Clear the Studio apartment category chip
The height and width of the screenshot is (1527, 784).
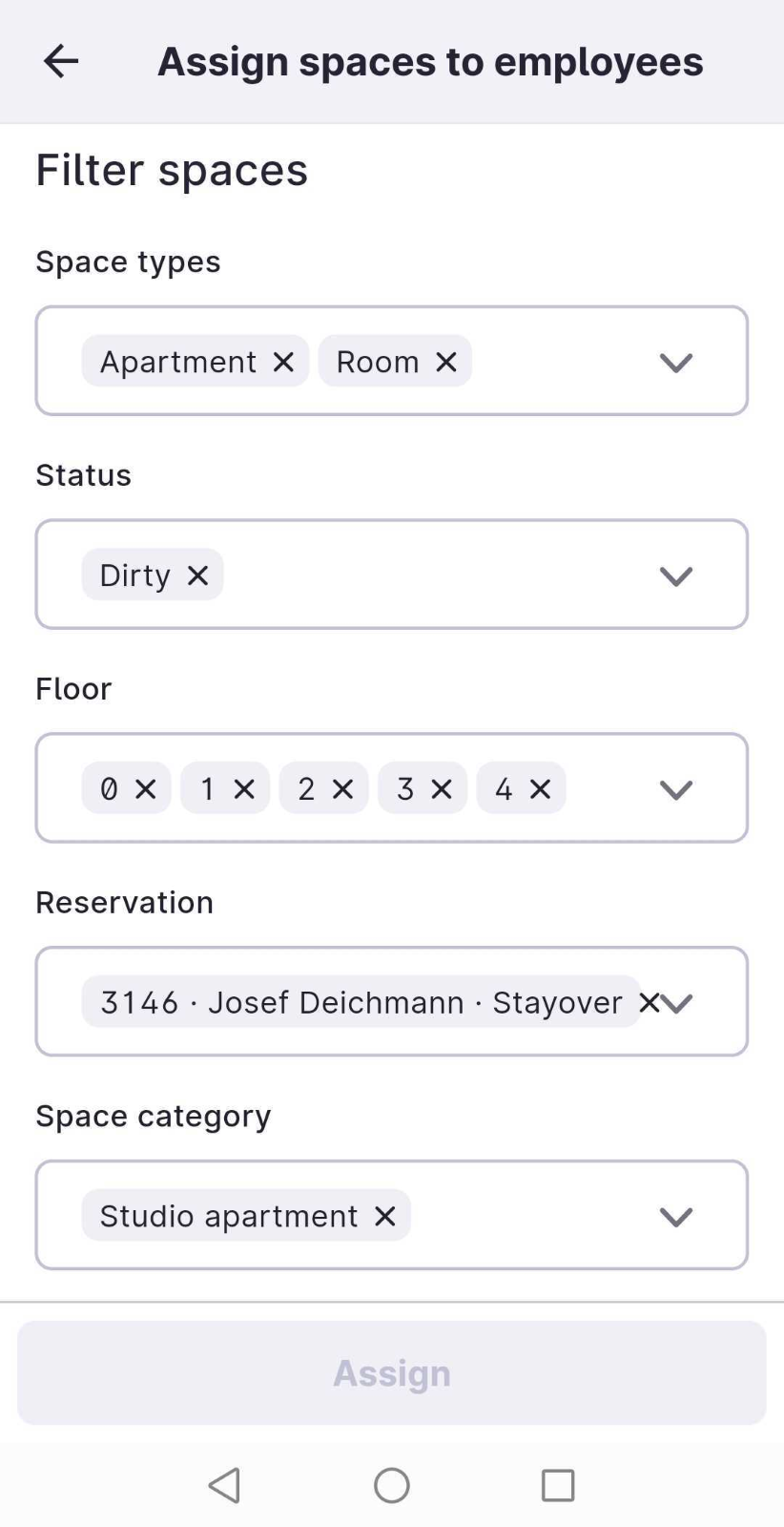384,1215
